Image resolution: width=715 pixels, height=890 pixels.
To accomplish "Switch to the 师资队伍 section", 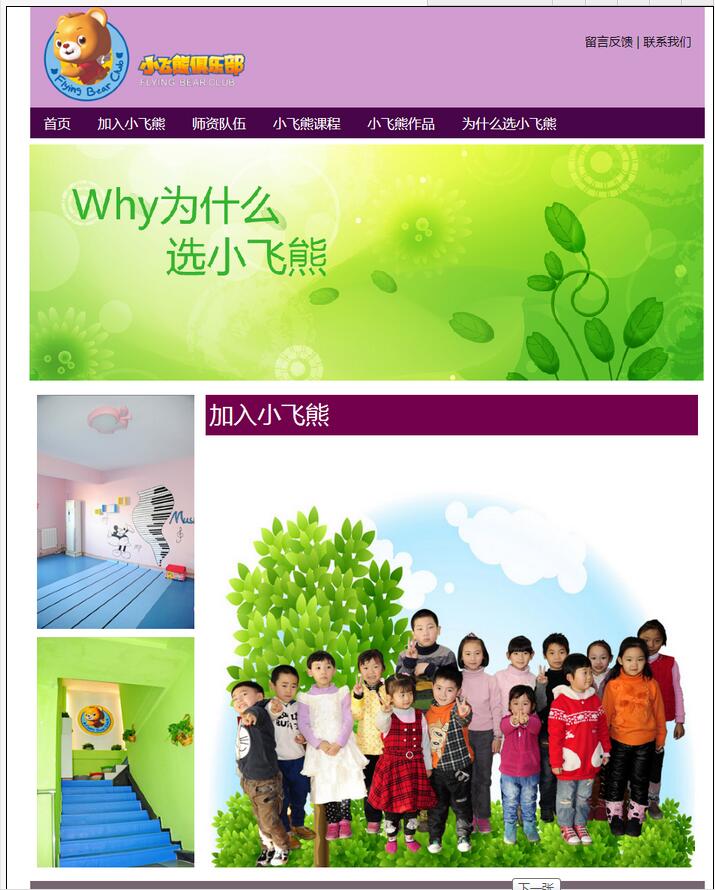I will coord(219,124).
